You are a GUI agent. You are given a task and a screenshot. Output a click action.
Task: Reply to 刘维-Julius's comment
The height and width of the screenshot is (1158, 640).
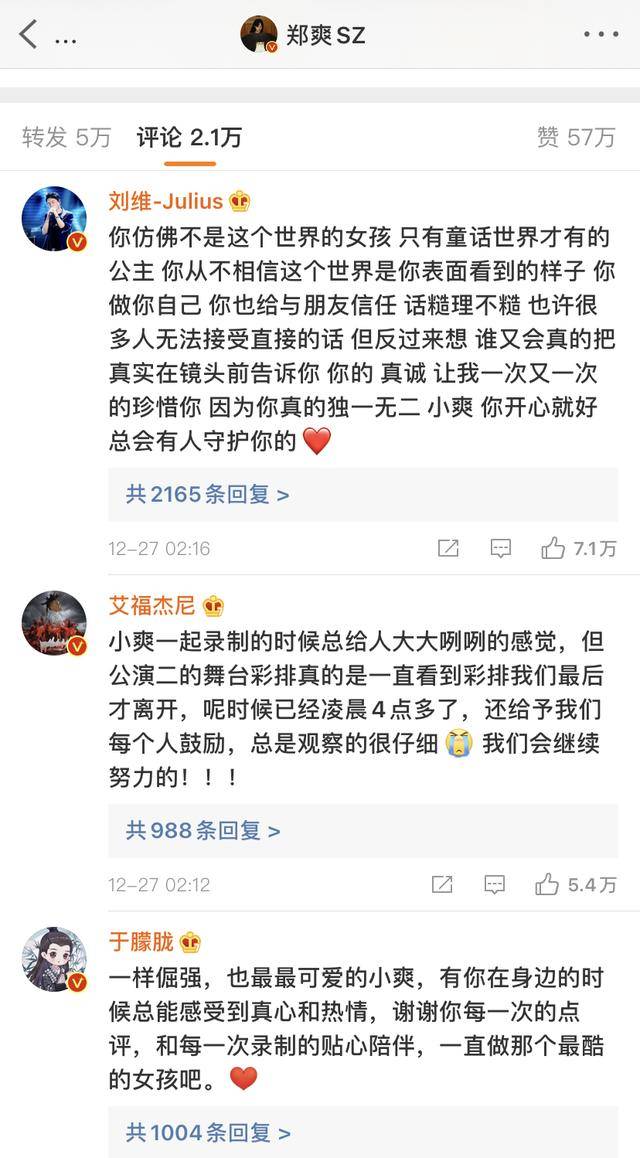point(501,548)
